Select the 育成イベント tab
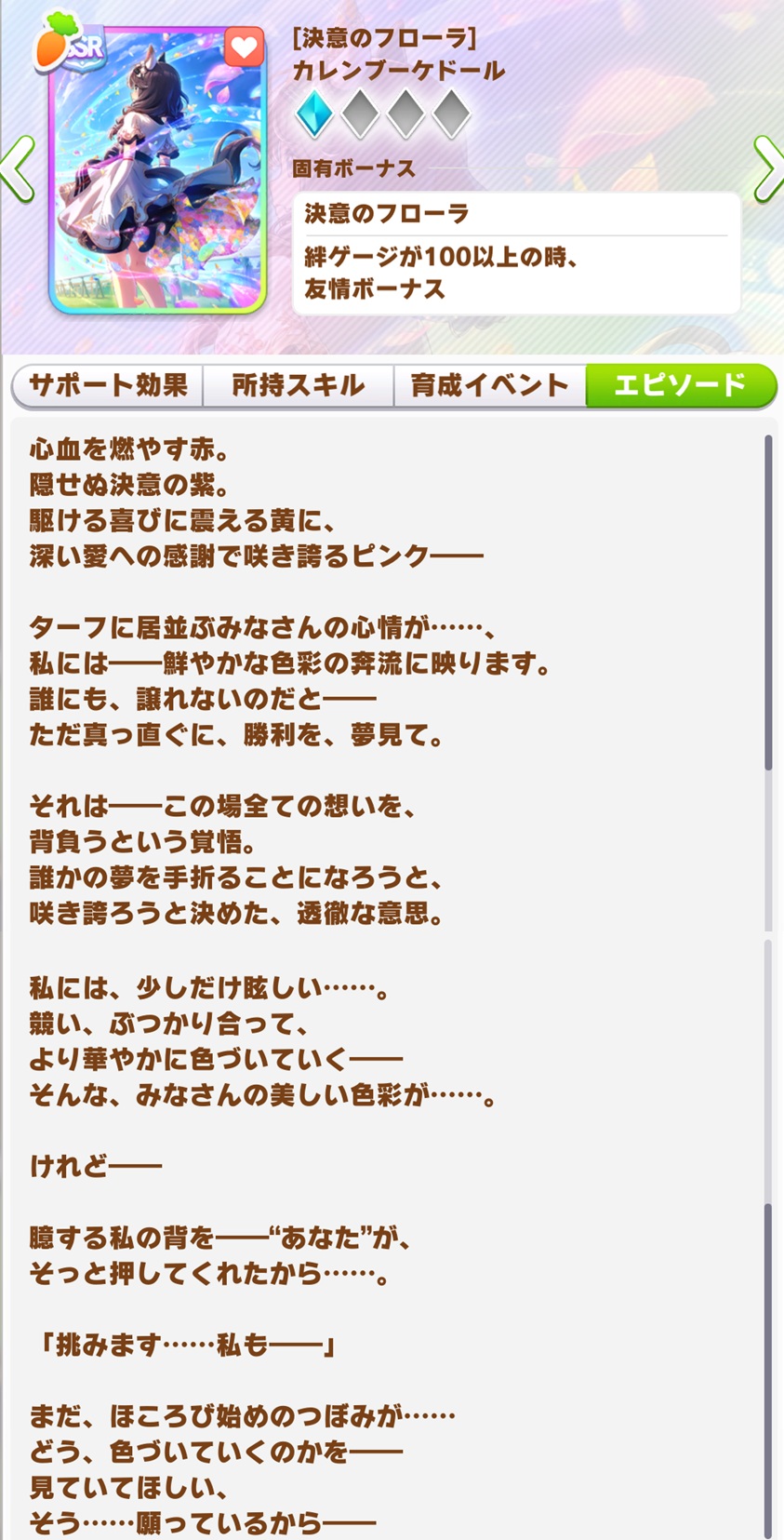784x1540 pixels. pos(489,385)
